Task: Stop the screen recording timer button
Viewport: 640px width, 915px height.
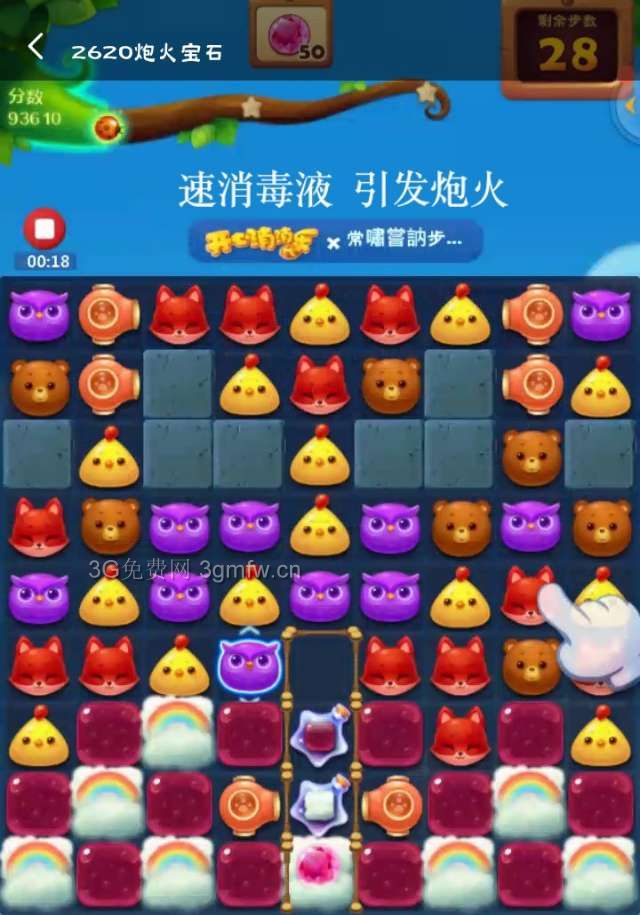Action: [45, 230]
